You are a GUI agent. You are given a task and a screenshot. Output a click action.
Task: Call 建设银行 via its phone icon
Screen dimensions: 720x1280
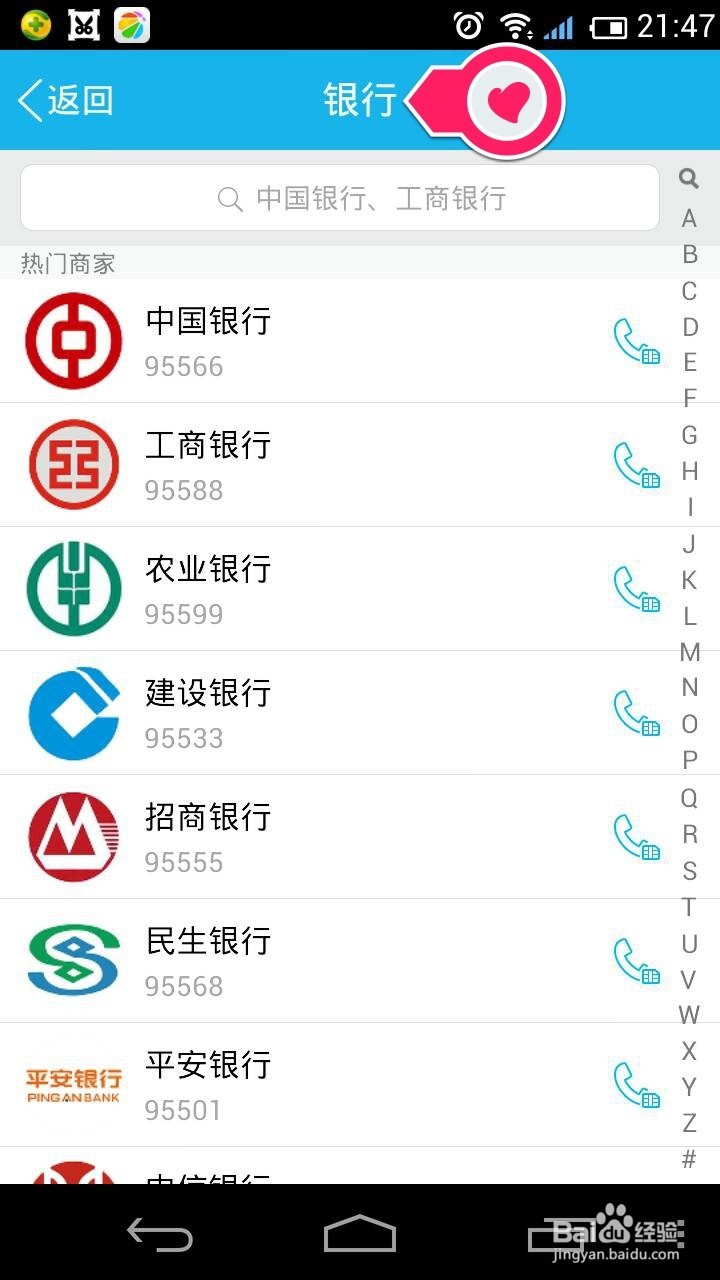point(636,713)
